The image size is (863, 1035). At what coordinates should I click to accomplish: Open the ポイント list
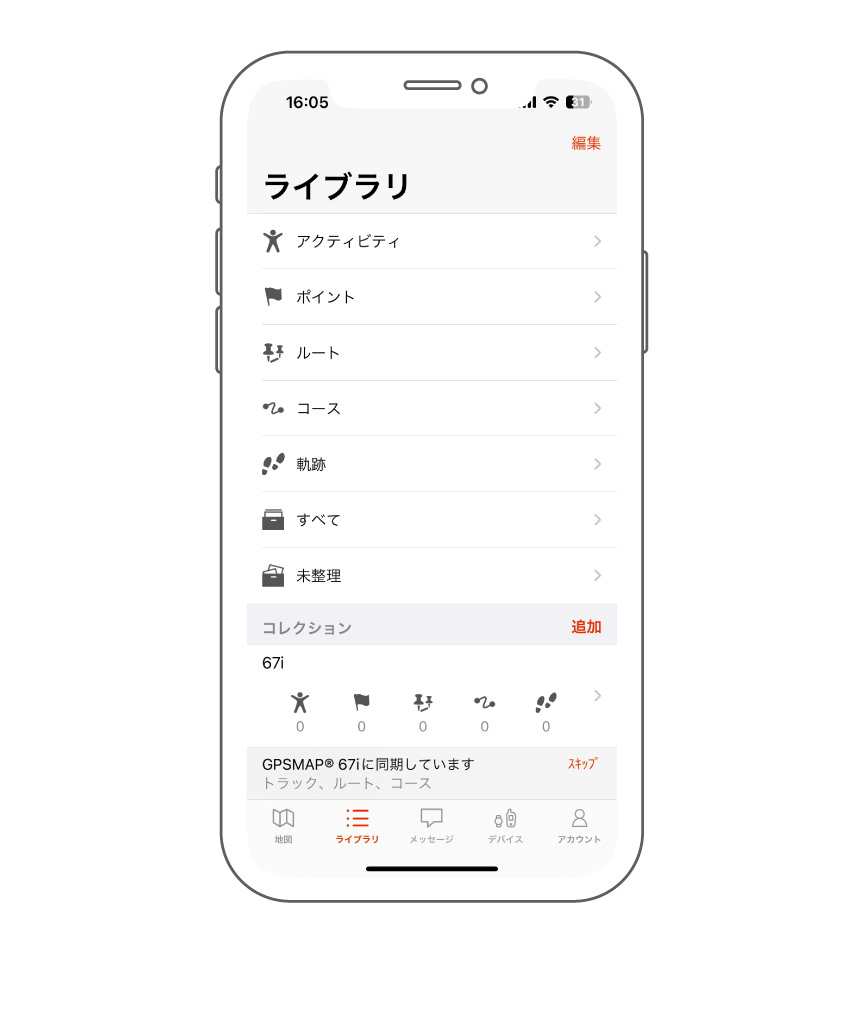[x=431, y=297]
